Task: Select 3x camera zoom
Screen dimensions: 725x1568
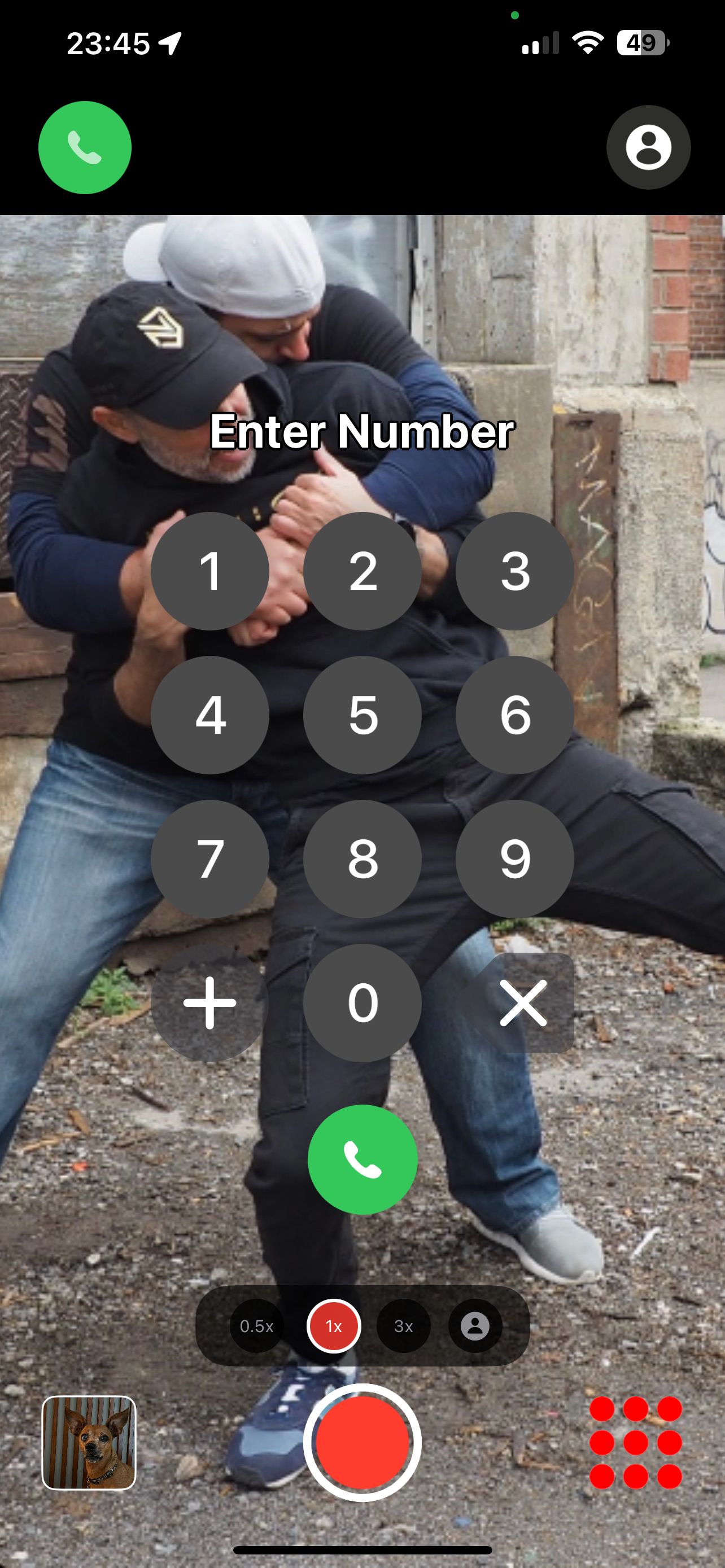Action: [x=403, y=1326]
